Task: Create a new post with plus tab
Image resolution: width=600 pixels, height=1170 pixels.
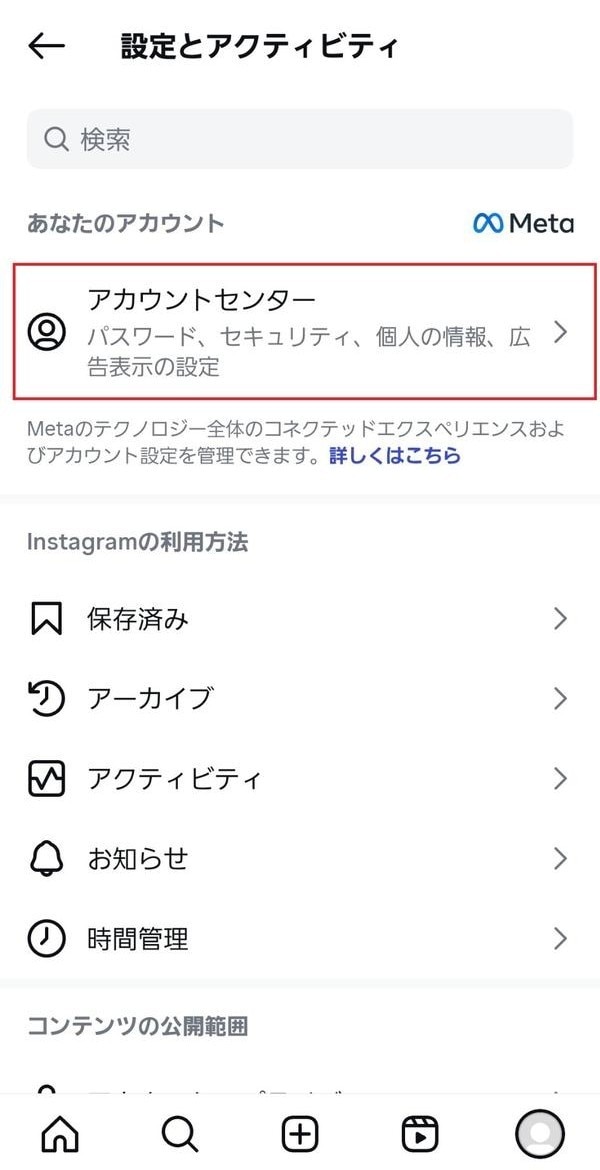Action: pyautogui.click(x=300, y=1133)
